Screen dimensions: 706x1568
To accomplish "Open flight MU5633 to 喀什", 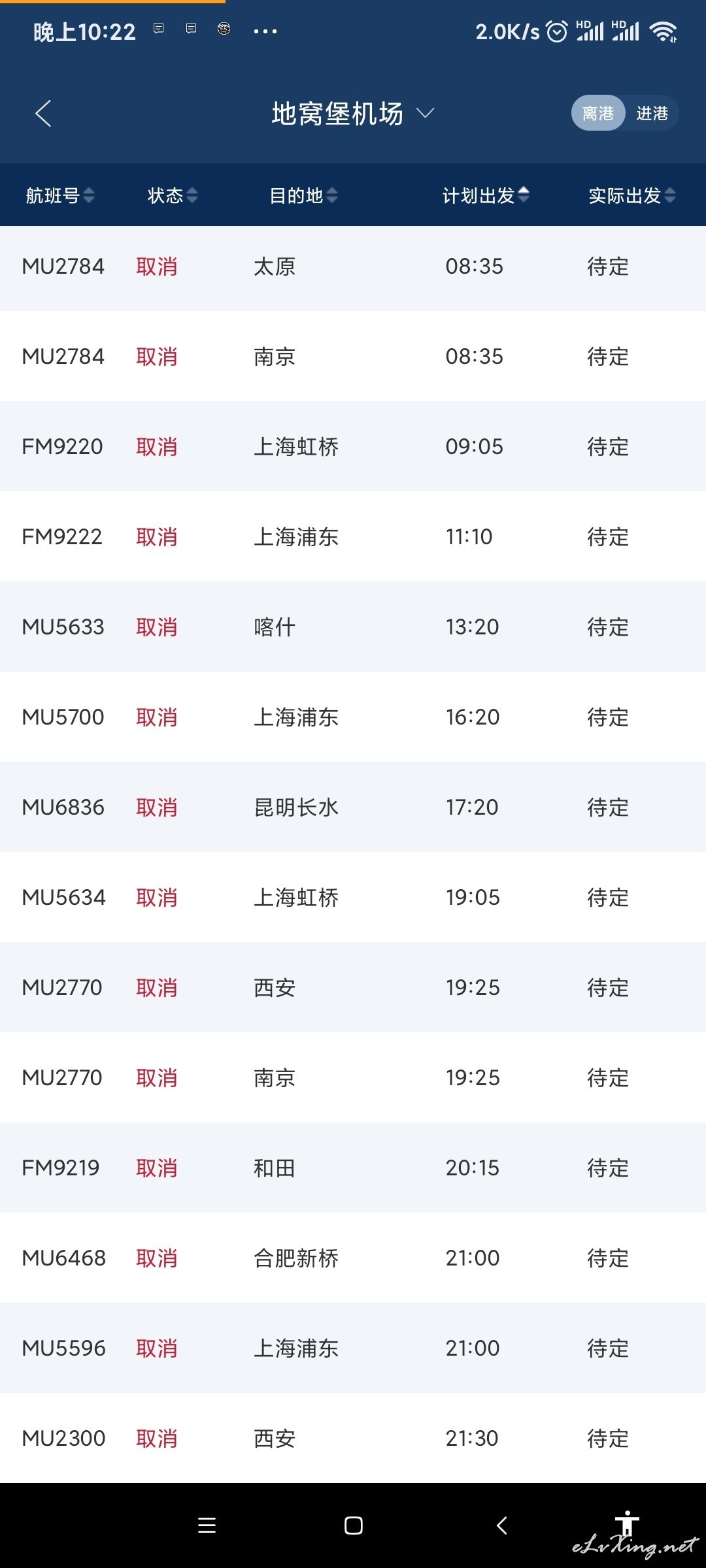I will (x=353, y=627).
